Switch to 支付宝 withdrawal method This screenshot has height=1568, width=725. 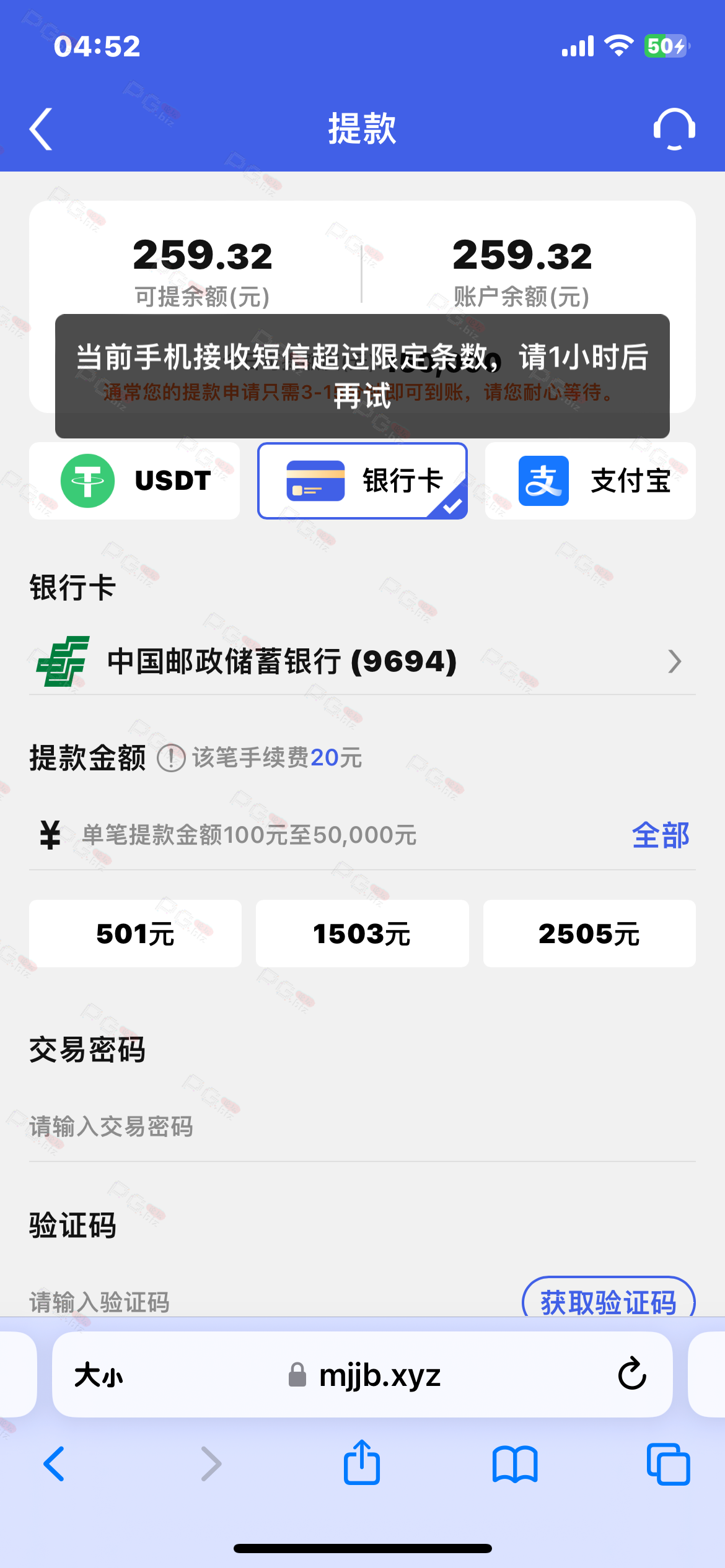591,481
